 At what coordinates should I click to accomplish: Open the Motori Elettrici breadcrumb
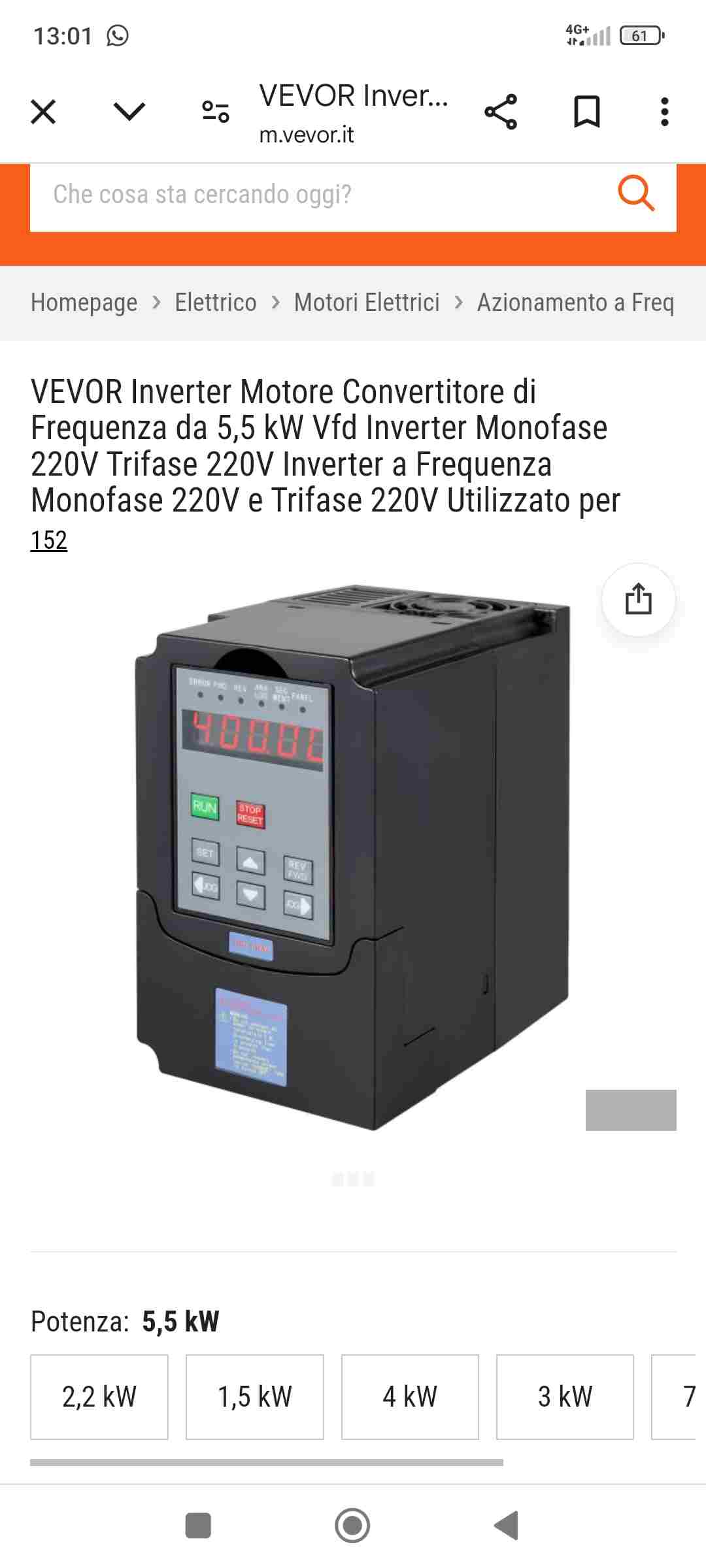pos(367,302)
